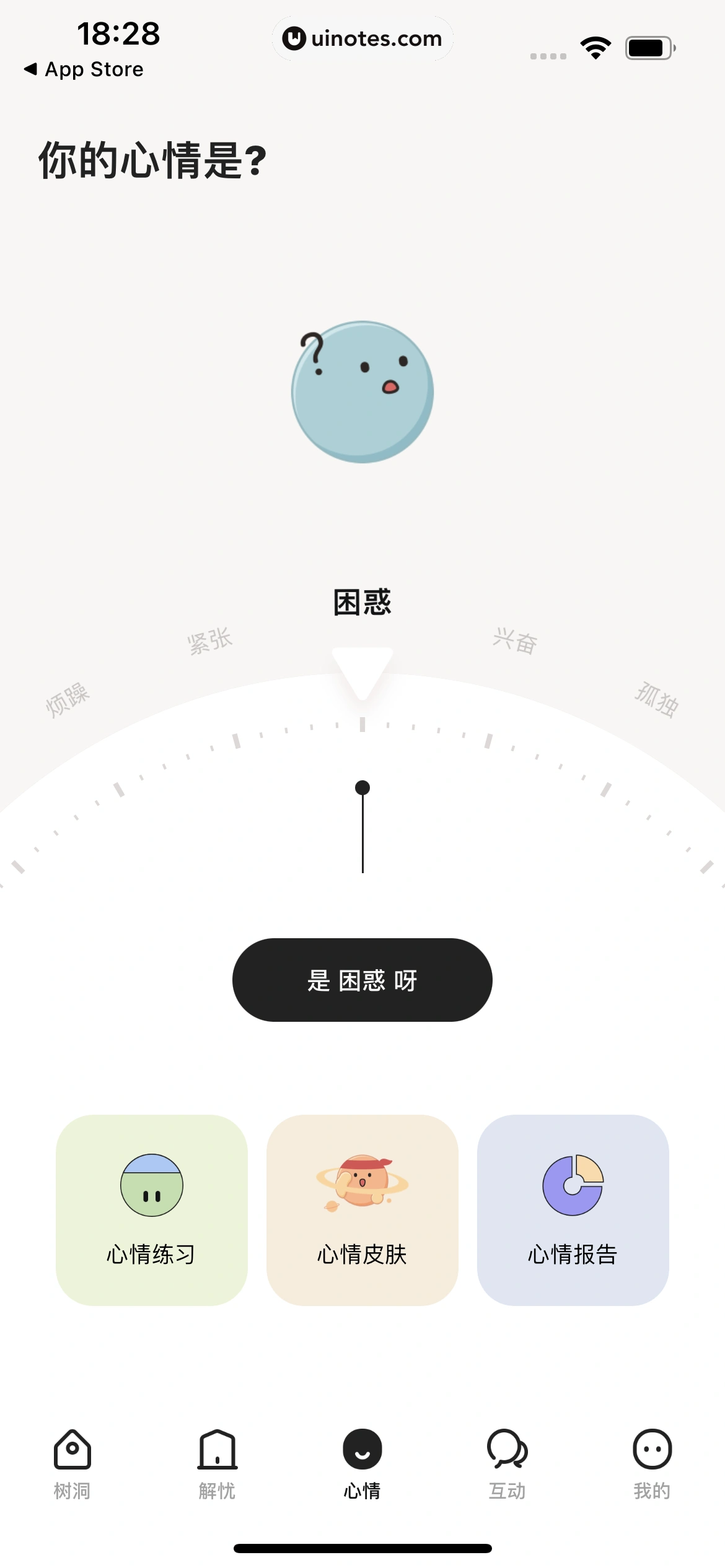Confirm mood with 是 困惑 呀 button
725x1568 pixels.
tap(362, 980)
